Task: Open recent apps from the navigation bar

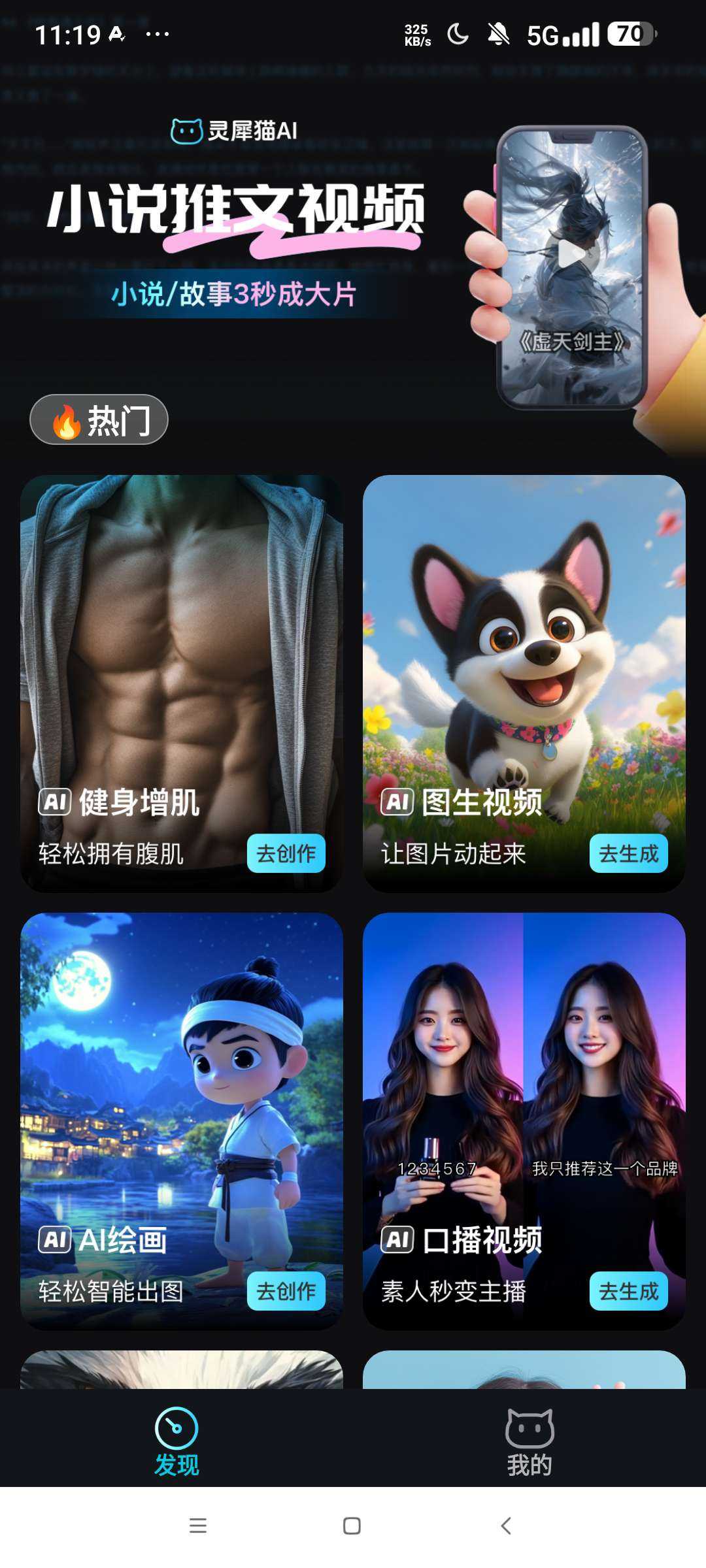Action: (198, 1526)
